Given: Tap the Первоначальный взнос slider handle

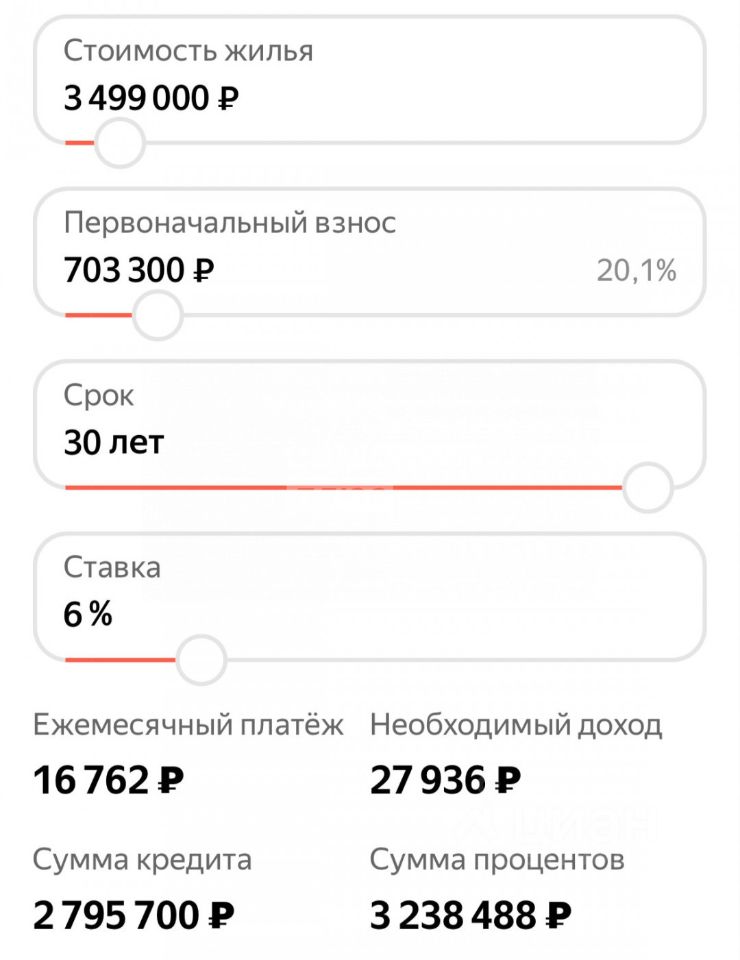Looking at the screenshot, I should [x=157, y=316].
